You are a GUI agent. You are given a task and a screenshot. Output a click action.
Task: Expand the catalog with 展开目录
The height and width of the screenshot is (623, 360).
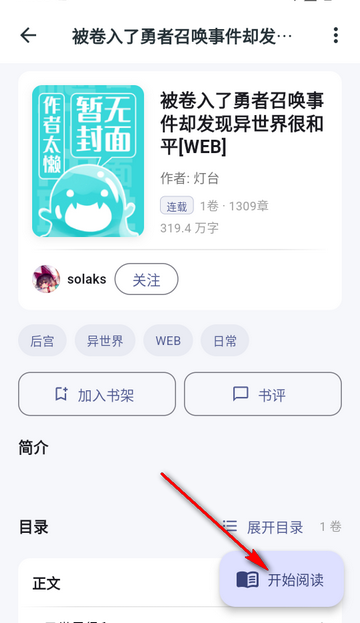click(263, 527)
